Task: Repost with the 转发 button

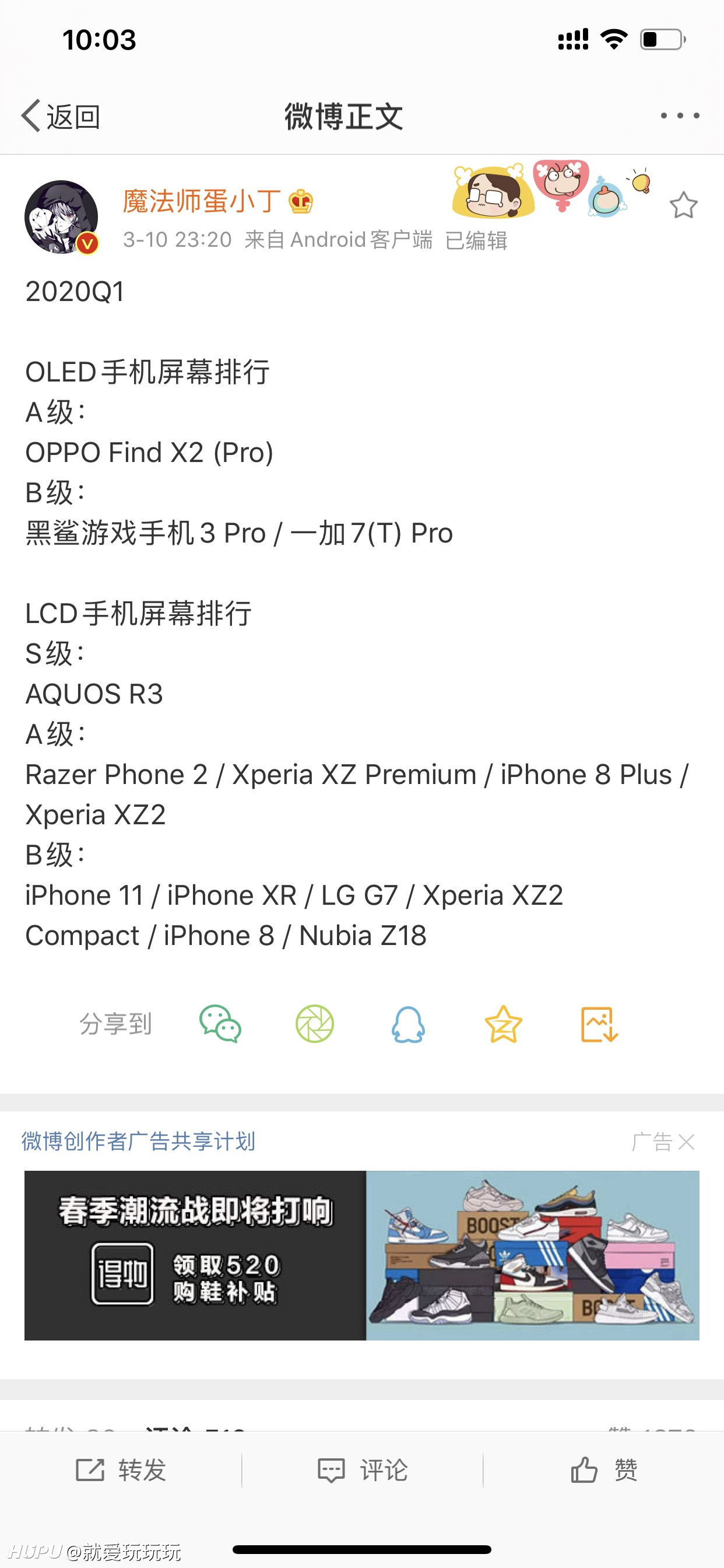Action: (121, 1470)
